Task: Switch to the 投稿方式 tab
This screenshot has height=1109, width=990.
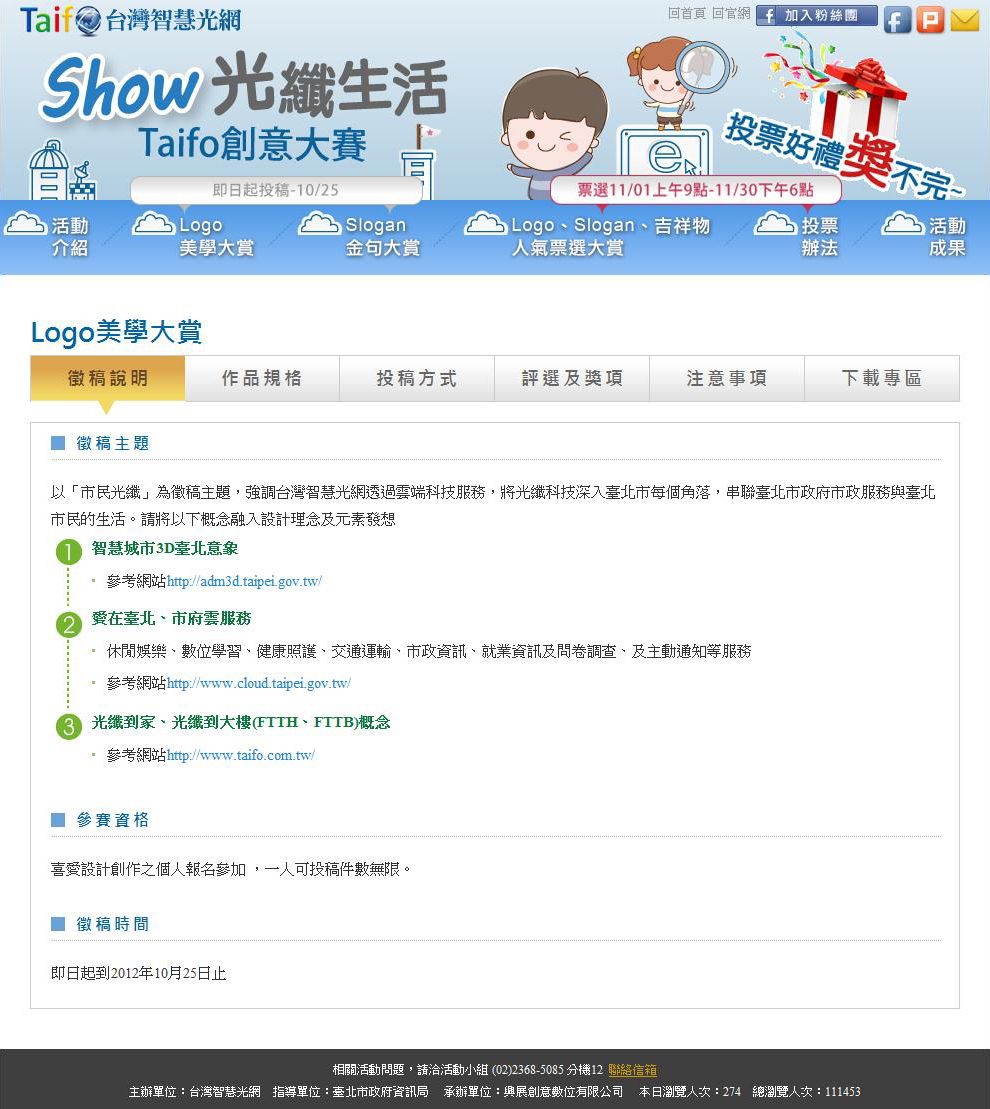Action: [x=417, y=378]
